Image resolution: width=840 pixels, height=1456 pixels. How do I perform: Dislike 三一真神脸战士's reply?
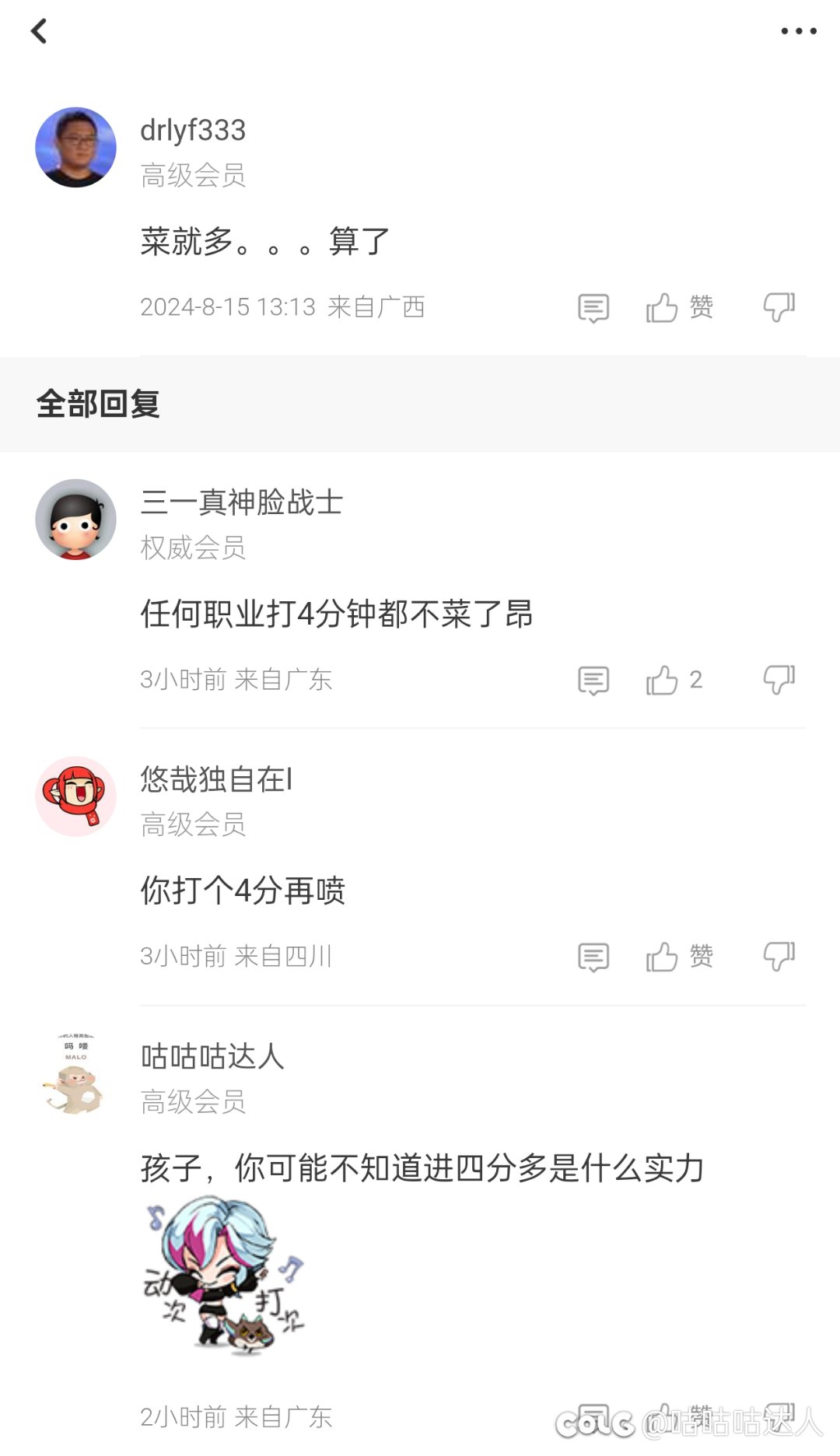click(x=779, y=681)
